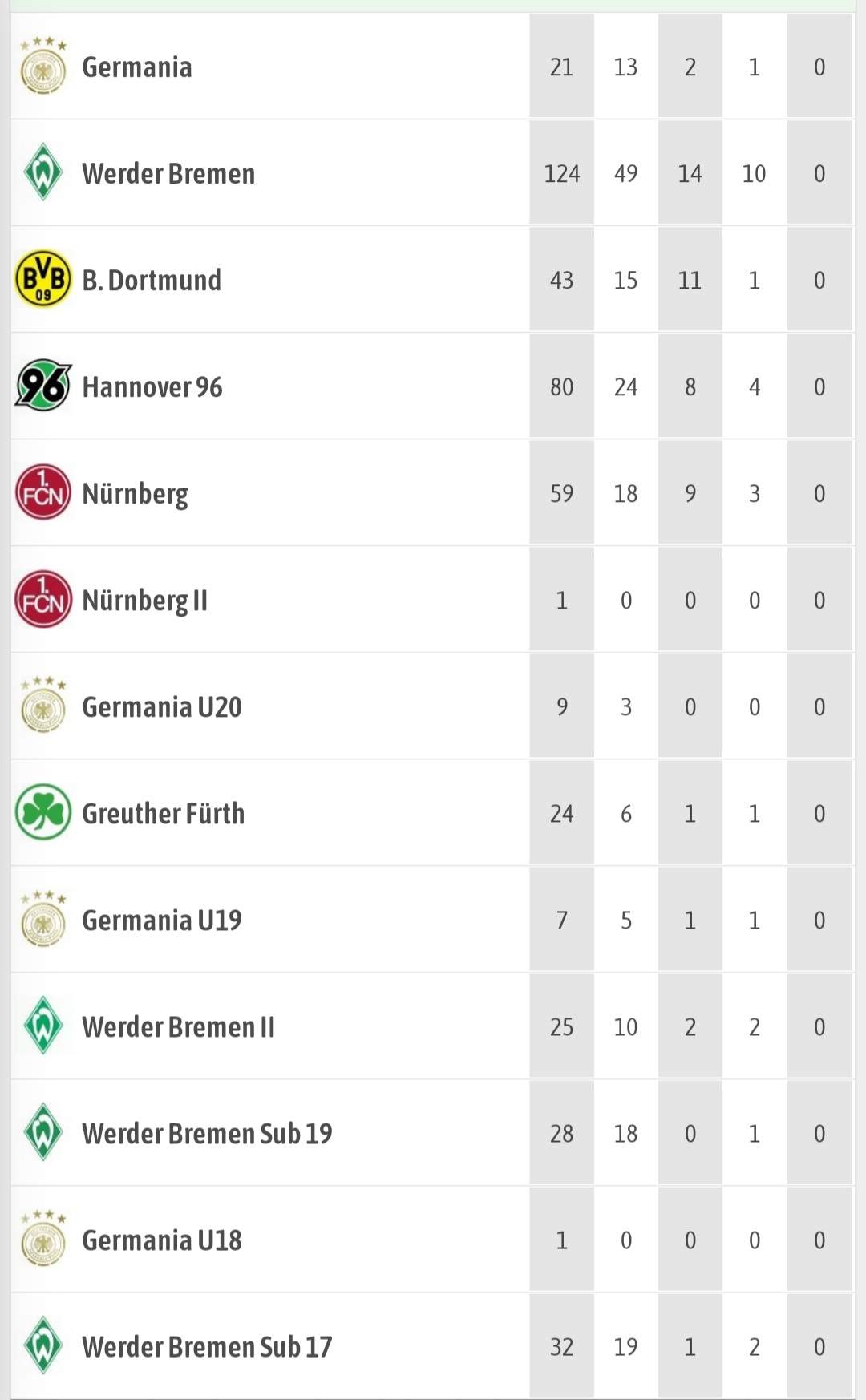View the Germania U19 row
Viewport: 866px width, 1400px height.
(x=432, y=920)
